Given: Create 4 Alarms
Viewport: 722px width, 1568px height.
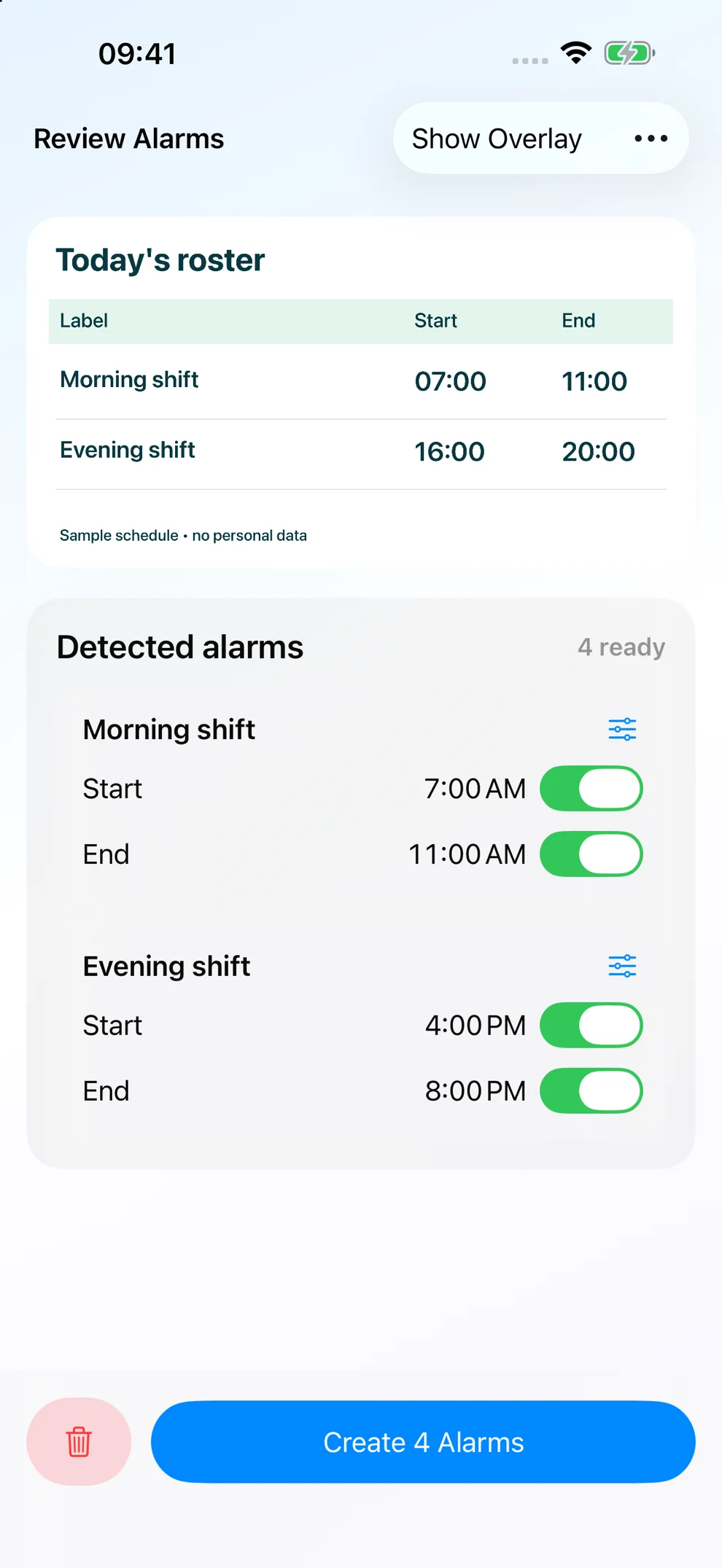Looking at the screenshot, I should (x=423, y=1442).
